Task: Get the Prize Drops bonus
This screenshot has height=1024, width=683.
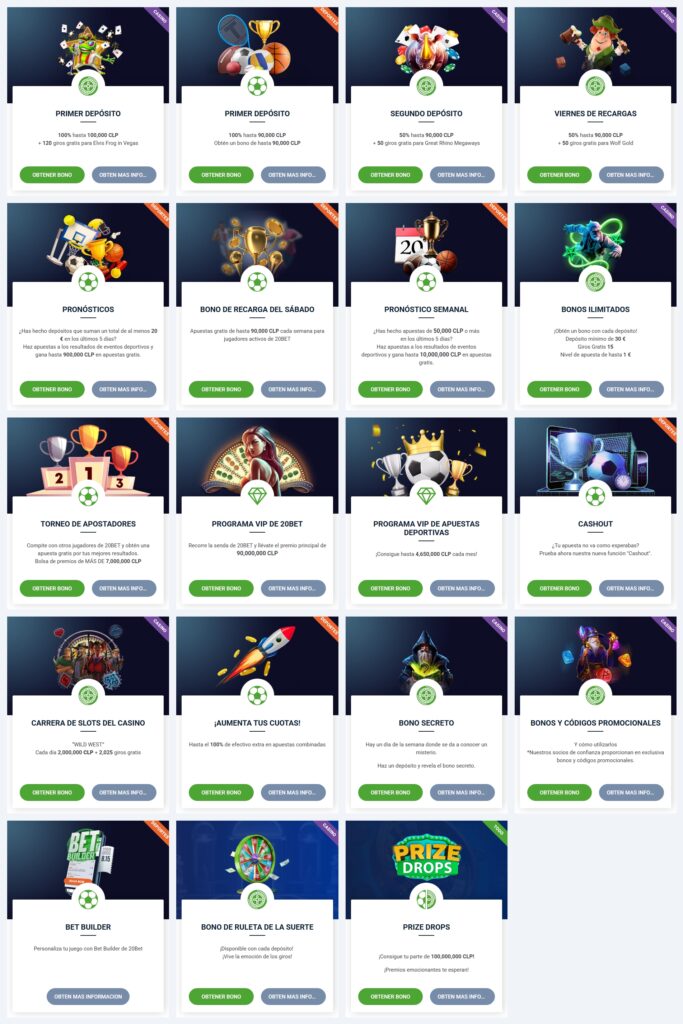Action: pos(390,996)
